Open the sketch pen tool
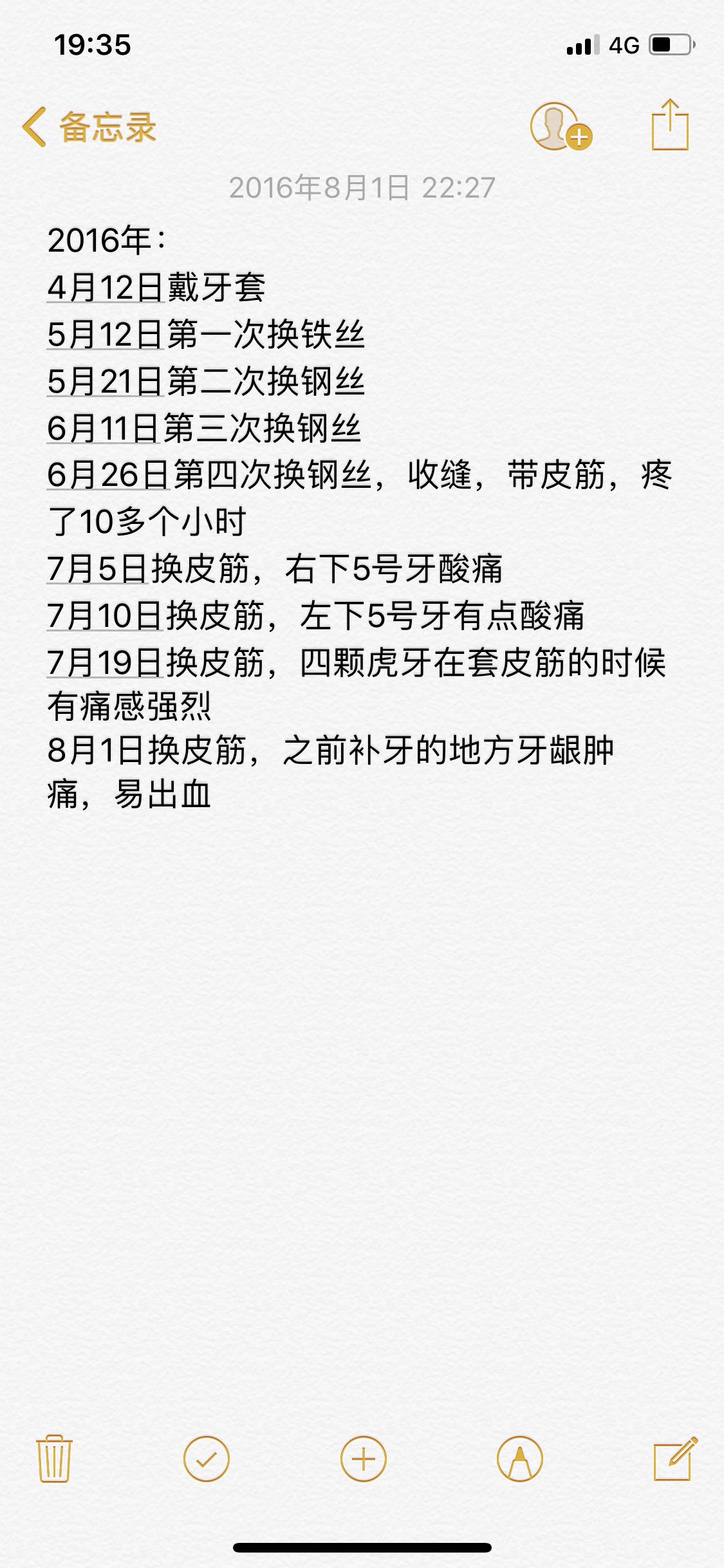 520,1459
